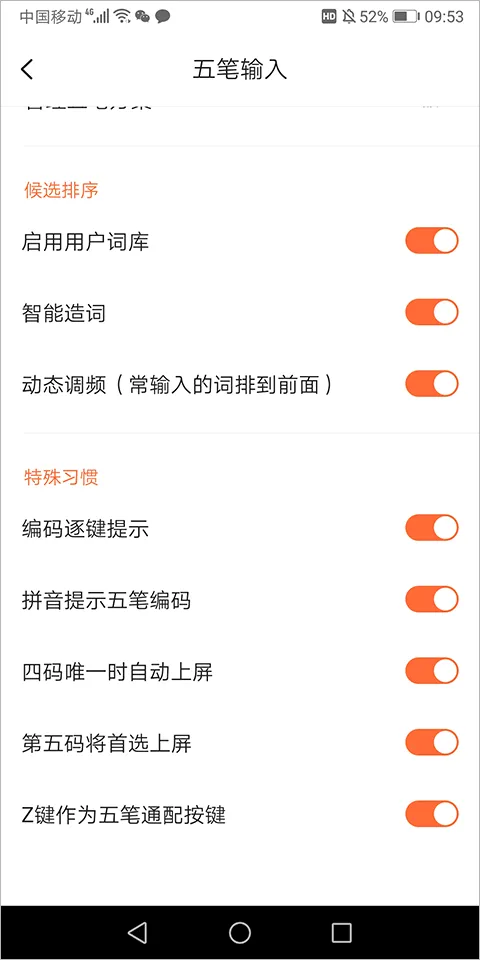Image resolution: width=480 pixels, height=960 pixels.
Task: Tap the system home button
Action: coord(240,932)
